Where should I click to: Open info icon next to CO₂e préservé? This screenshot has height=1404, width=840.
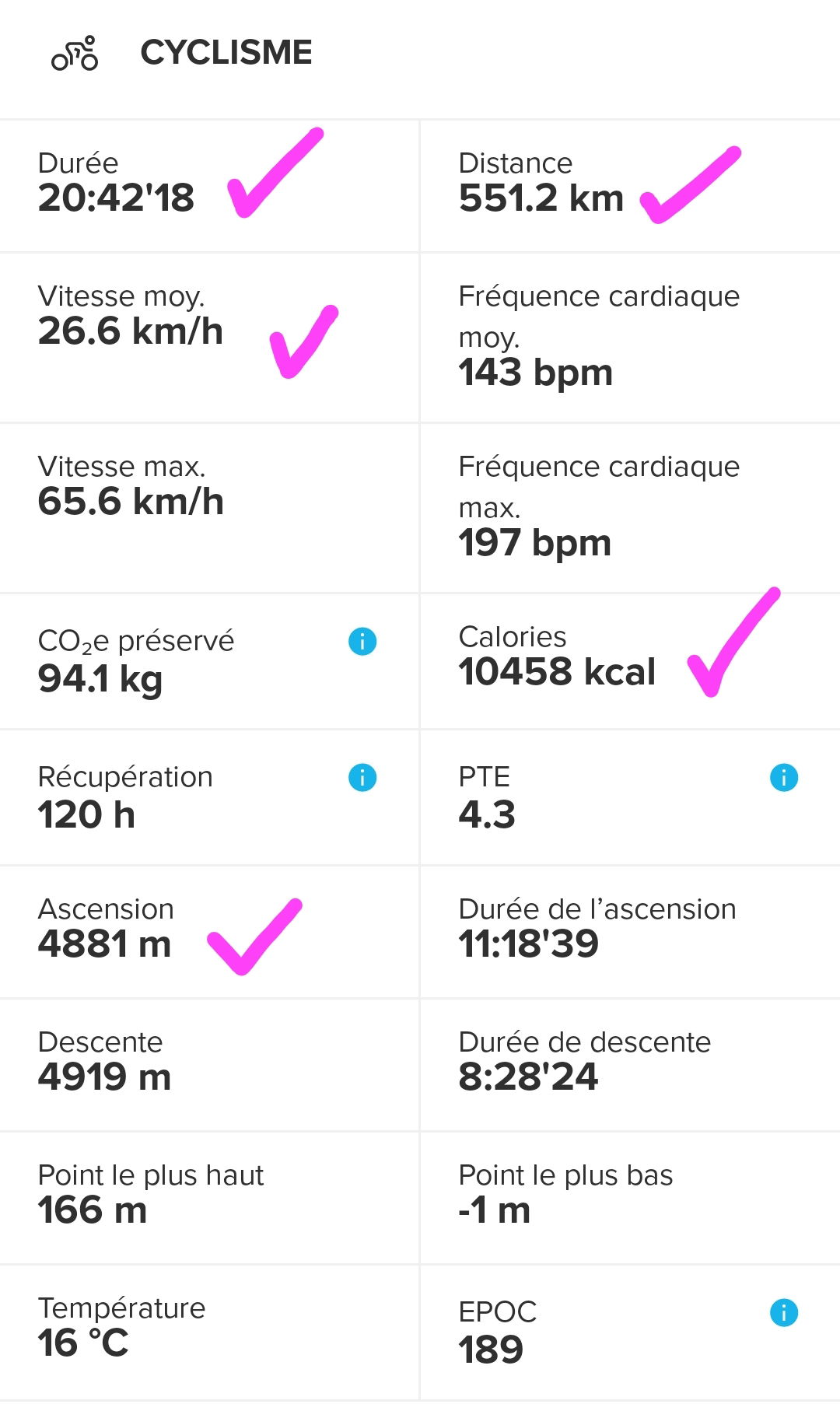click(362, 642)
